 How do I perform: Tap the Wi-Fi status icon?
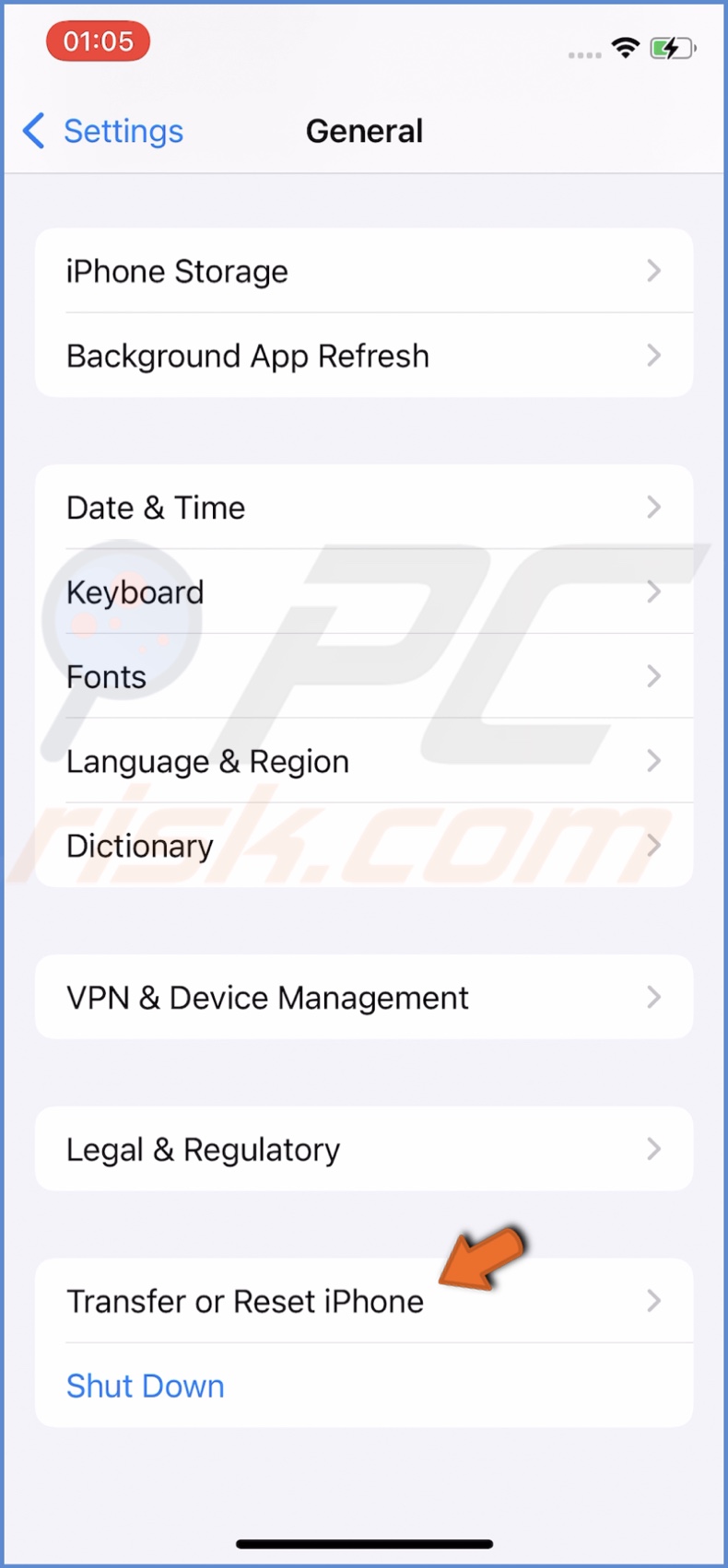[626, 48]
